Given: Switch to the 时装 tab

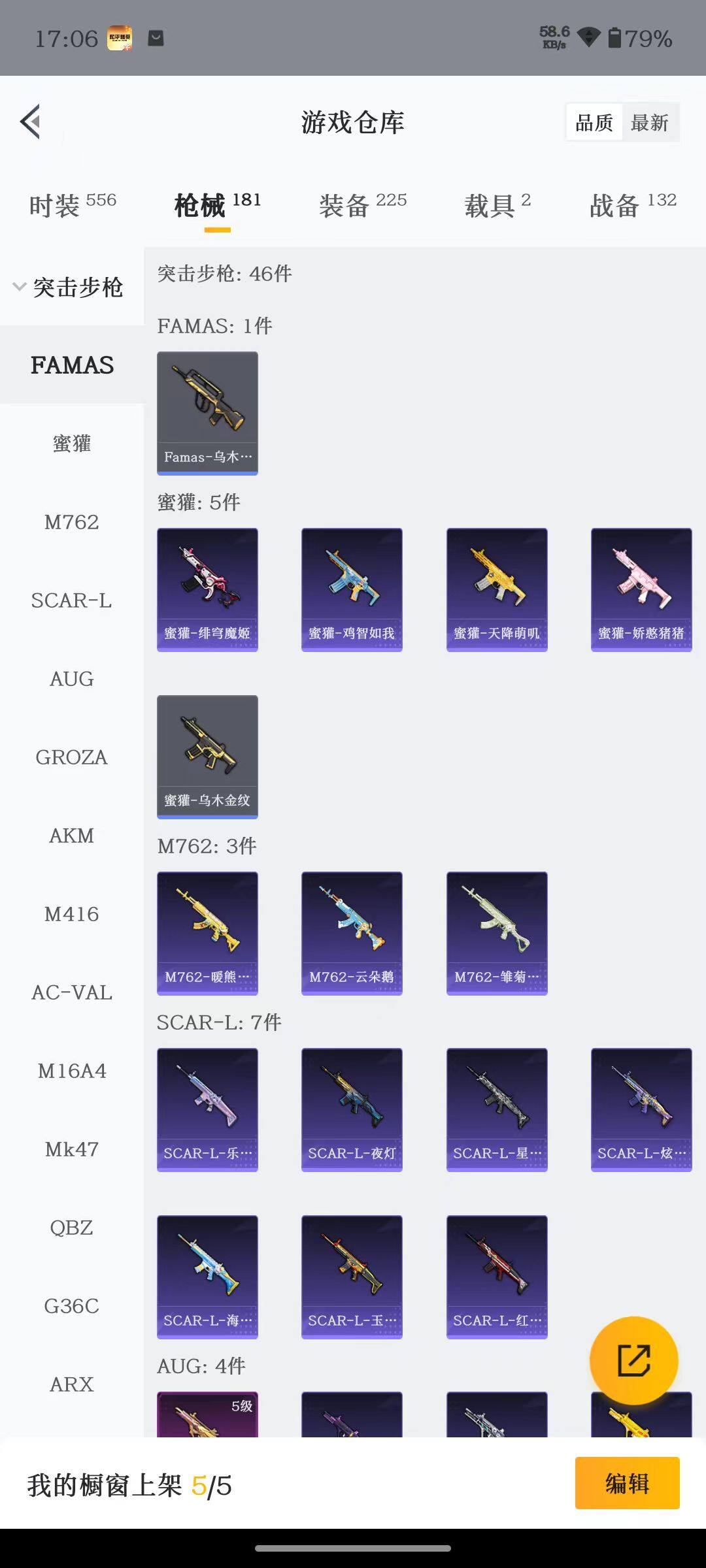Looking at the screenshot, I should [73, 205].
